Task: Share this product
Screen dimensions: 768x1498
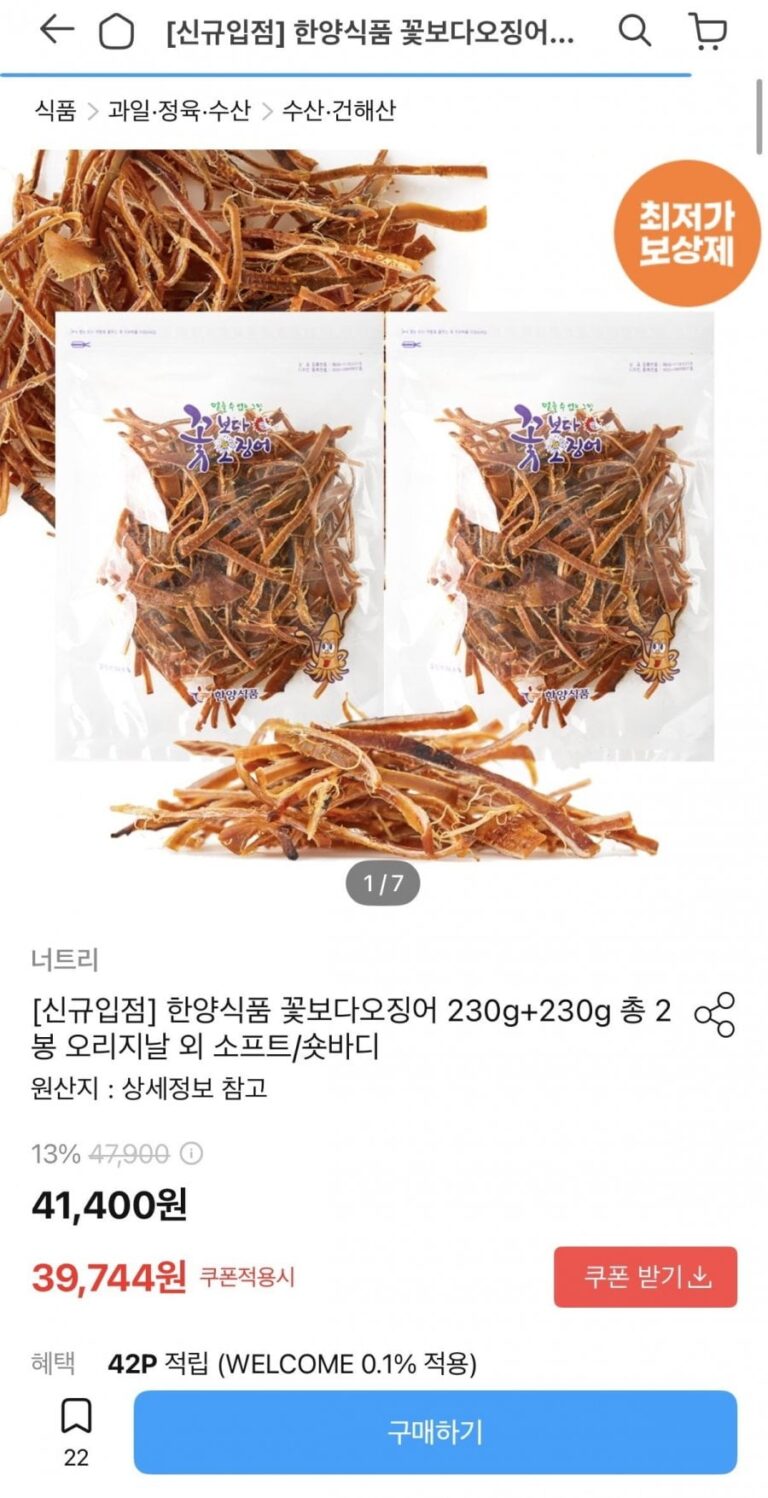Action: [x=715, y=1014]
